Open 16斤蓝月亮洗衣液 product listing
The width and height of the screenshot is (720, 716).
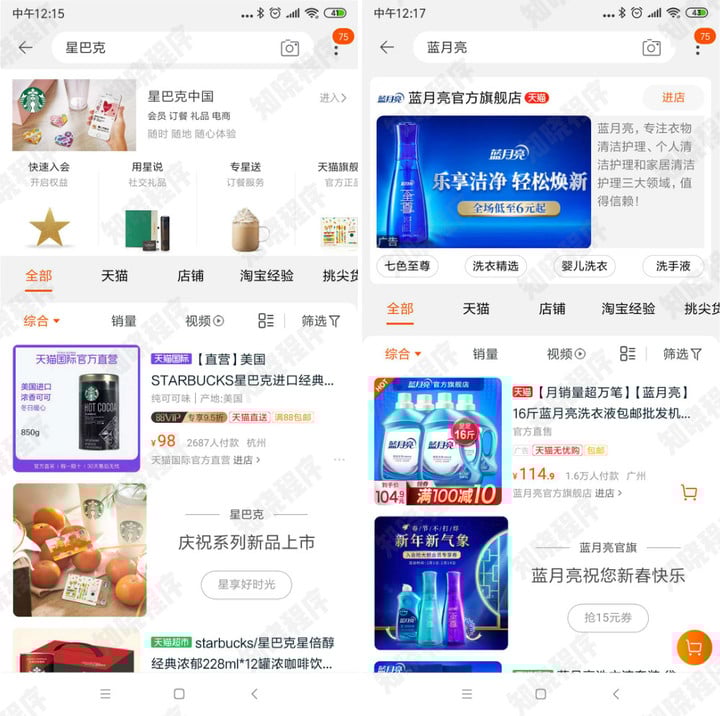click(x=600, y=413)
